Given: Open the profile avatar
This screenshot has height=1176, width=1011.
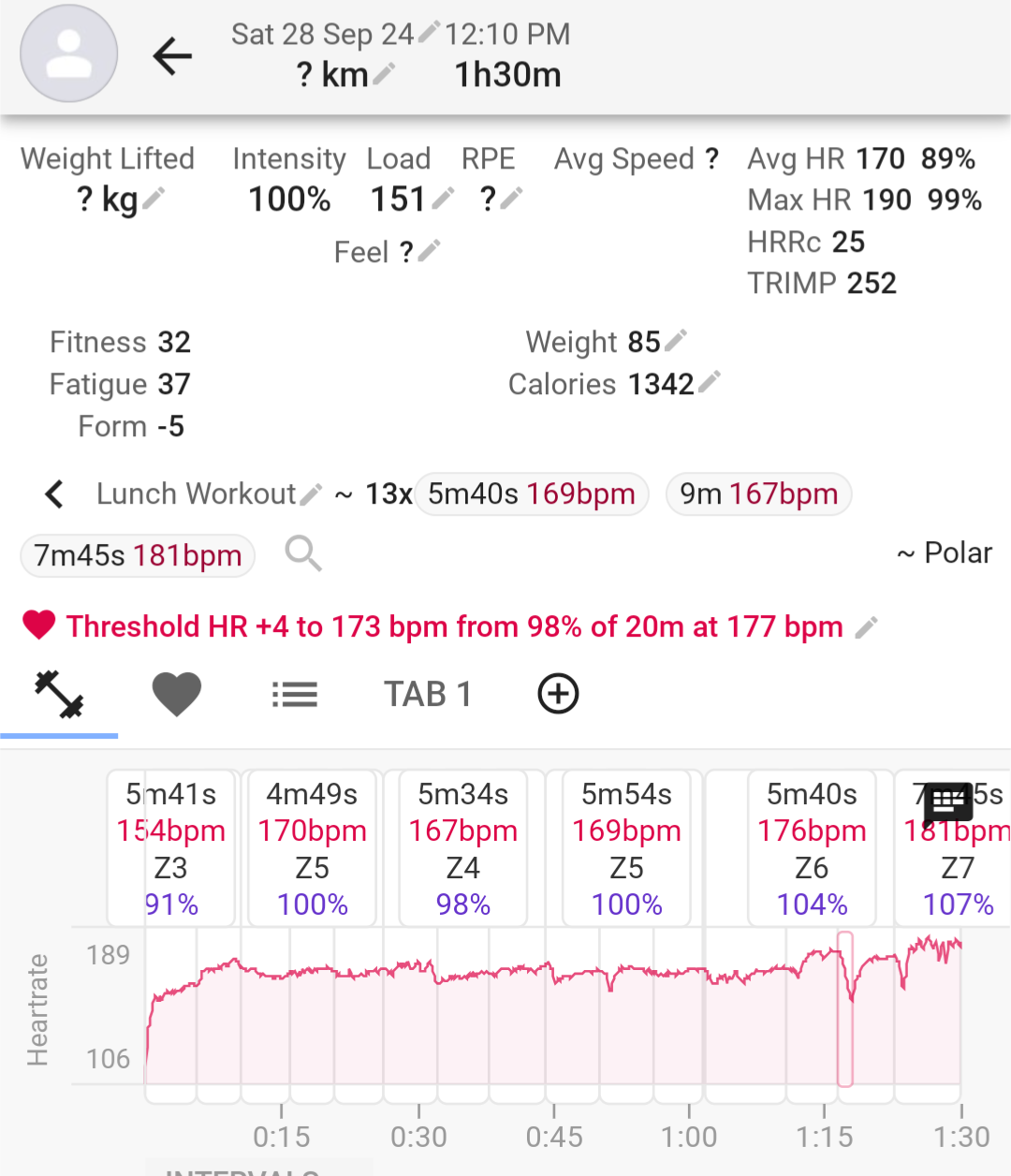Looking at the screenshot, I should point(69,54).
